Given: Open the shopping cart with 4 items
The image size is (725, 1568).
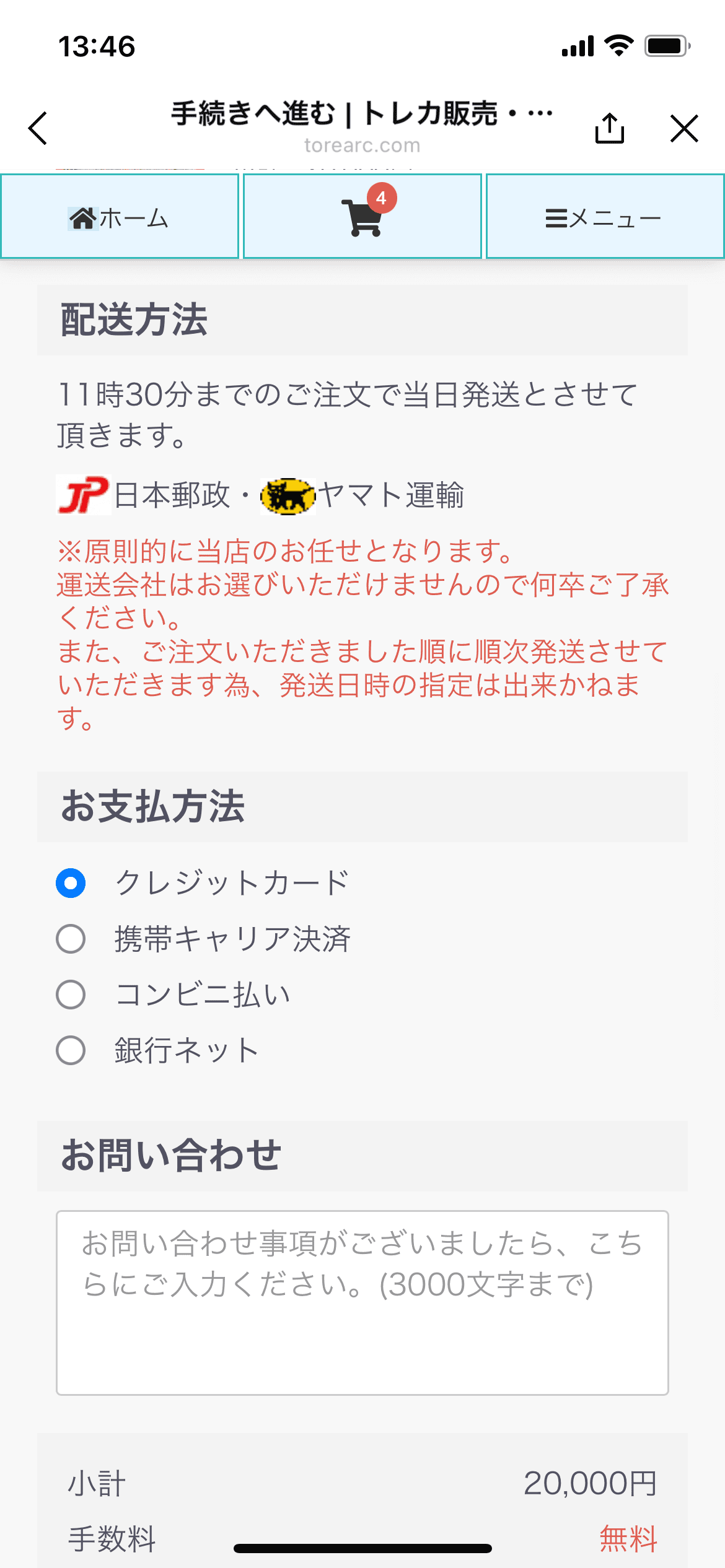Looking at the screenshot, I should click(x=362, y=216).
